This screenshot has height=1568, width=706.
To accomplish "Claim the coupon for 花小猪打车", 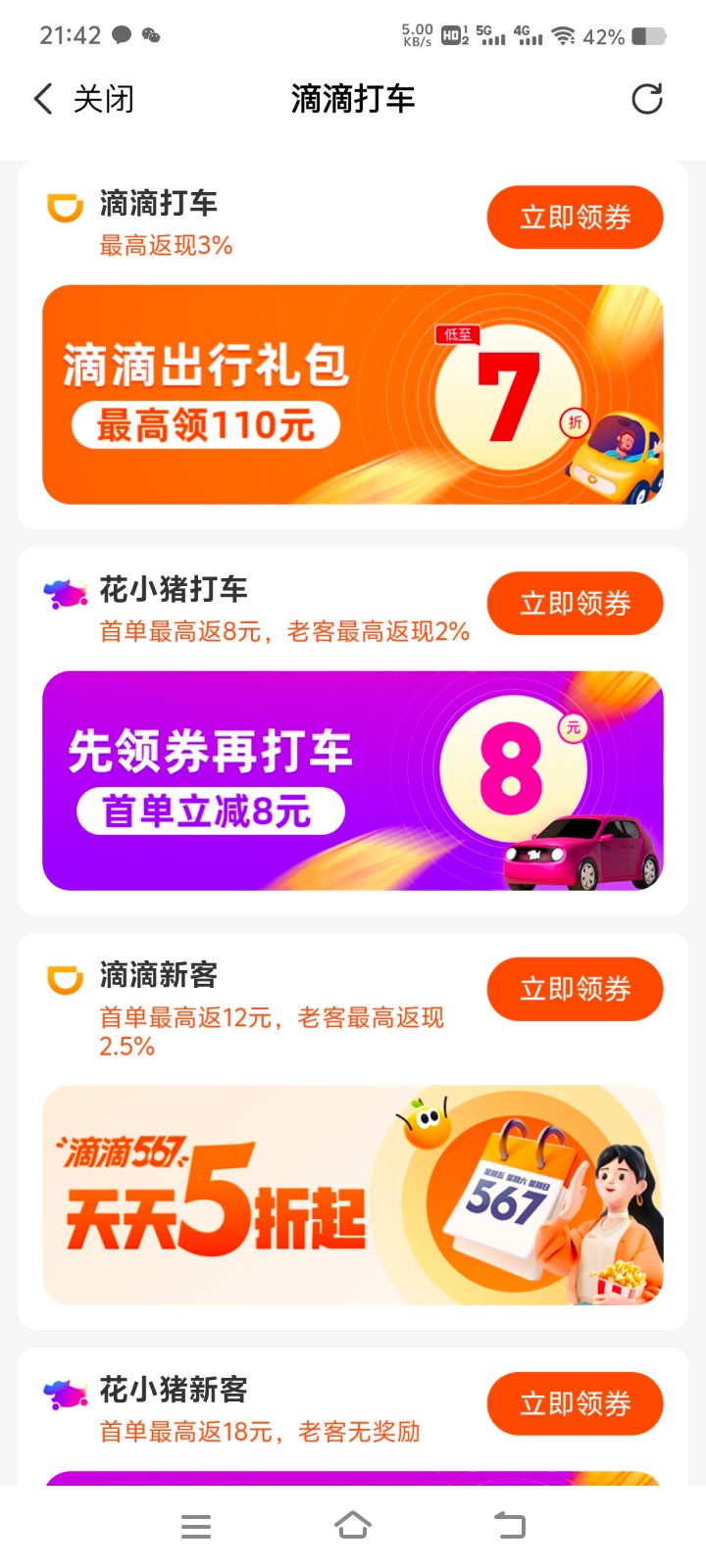I will [575, 604].
